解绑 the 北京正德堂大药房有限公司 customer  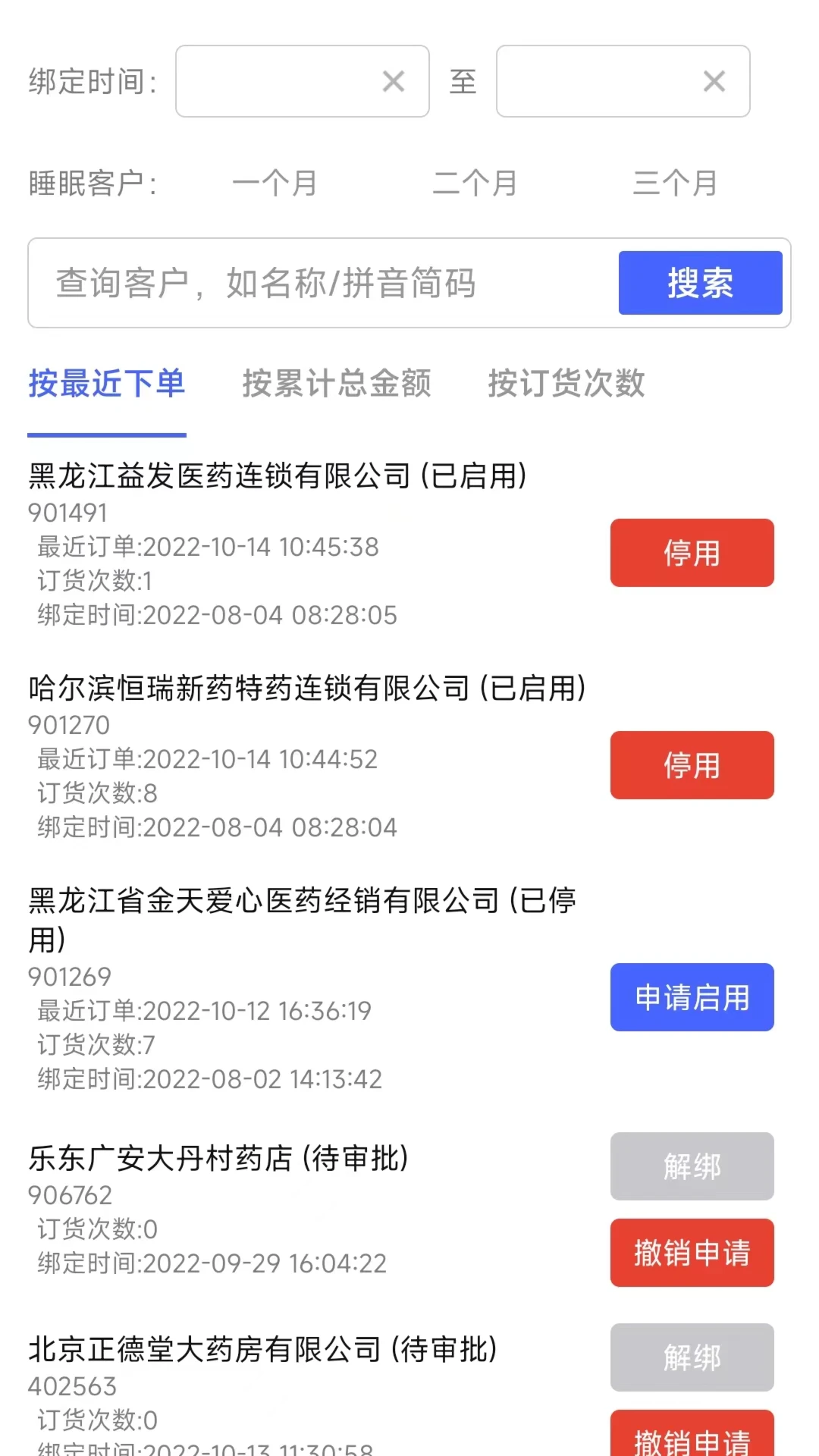[692, 1358]
